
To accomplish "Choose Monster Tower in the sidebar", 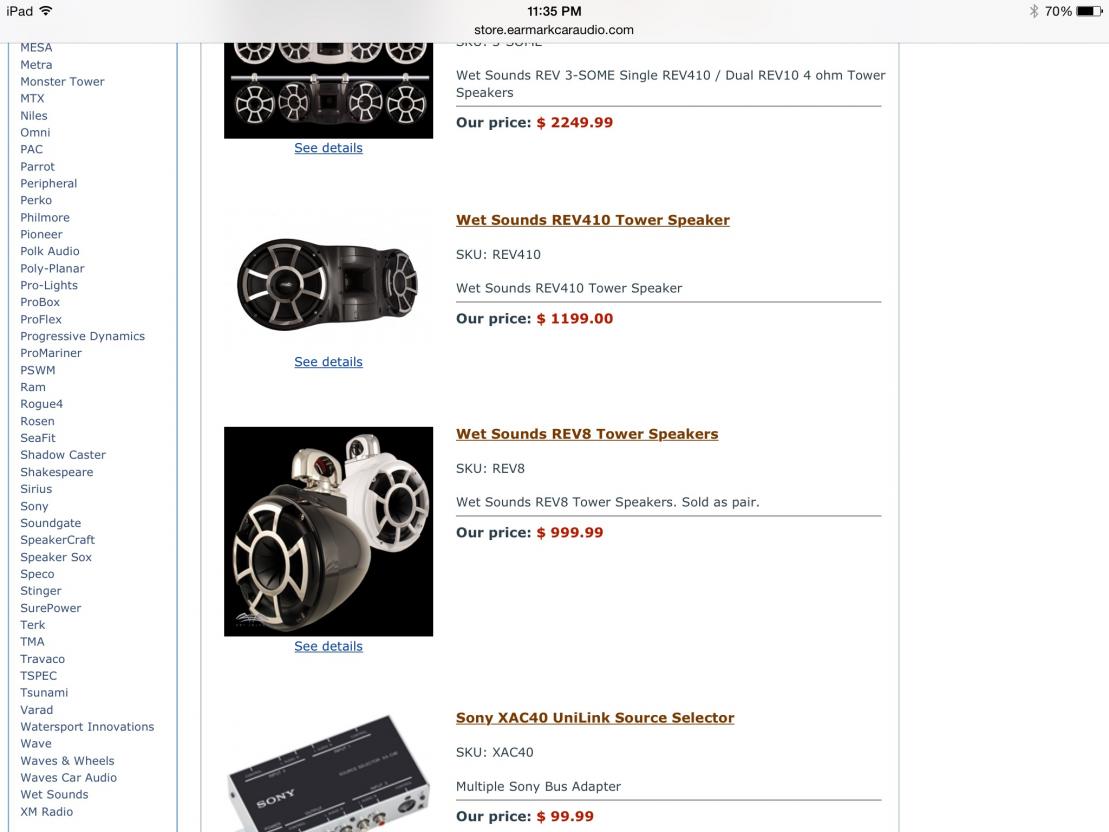I will (62, 81).
